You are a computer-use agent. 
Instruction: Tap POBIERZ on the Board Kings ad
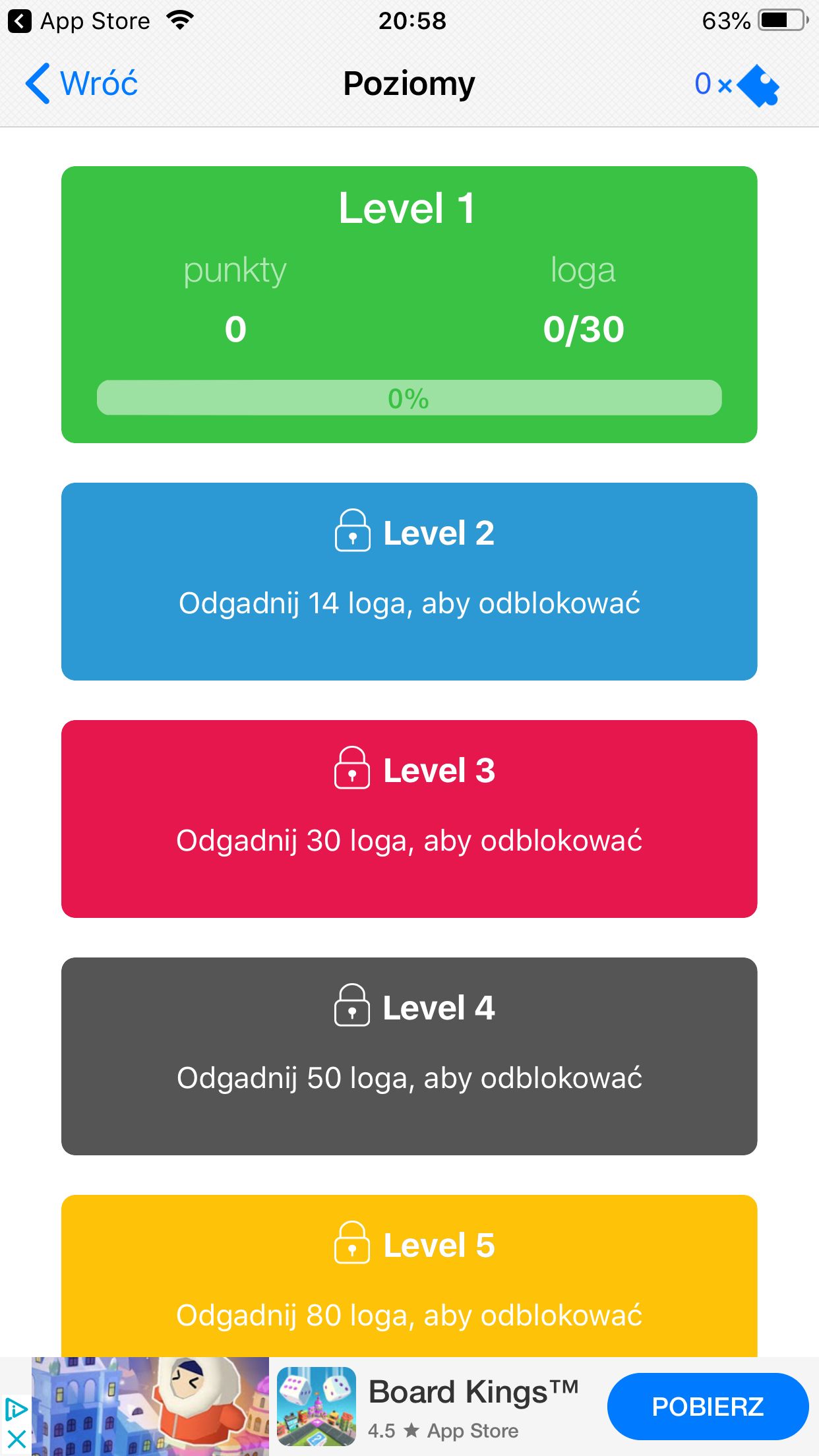point(708,1407)
